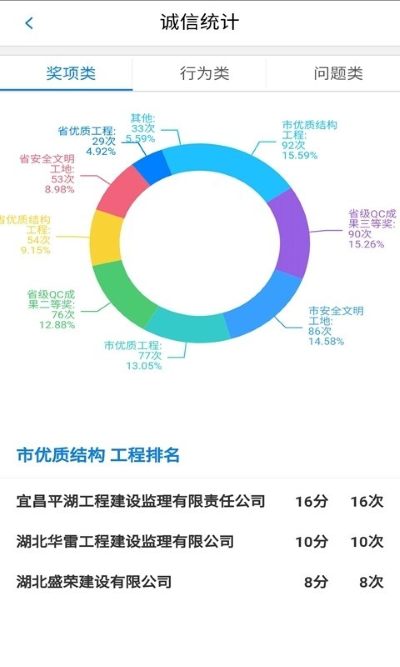Switch to the 行为类 tab

point(205,74)
